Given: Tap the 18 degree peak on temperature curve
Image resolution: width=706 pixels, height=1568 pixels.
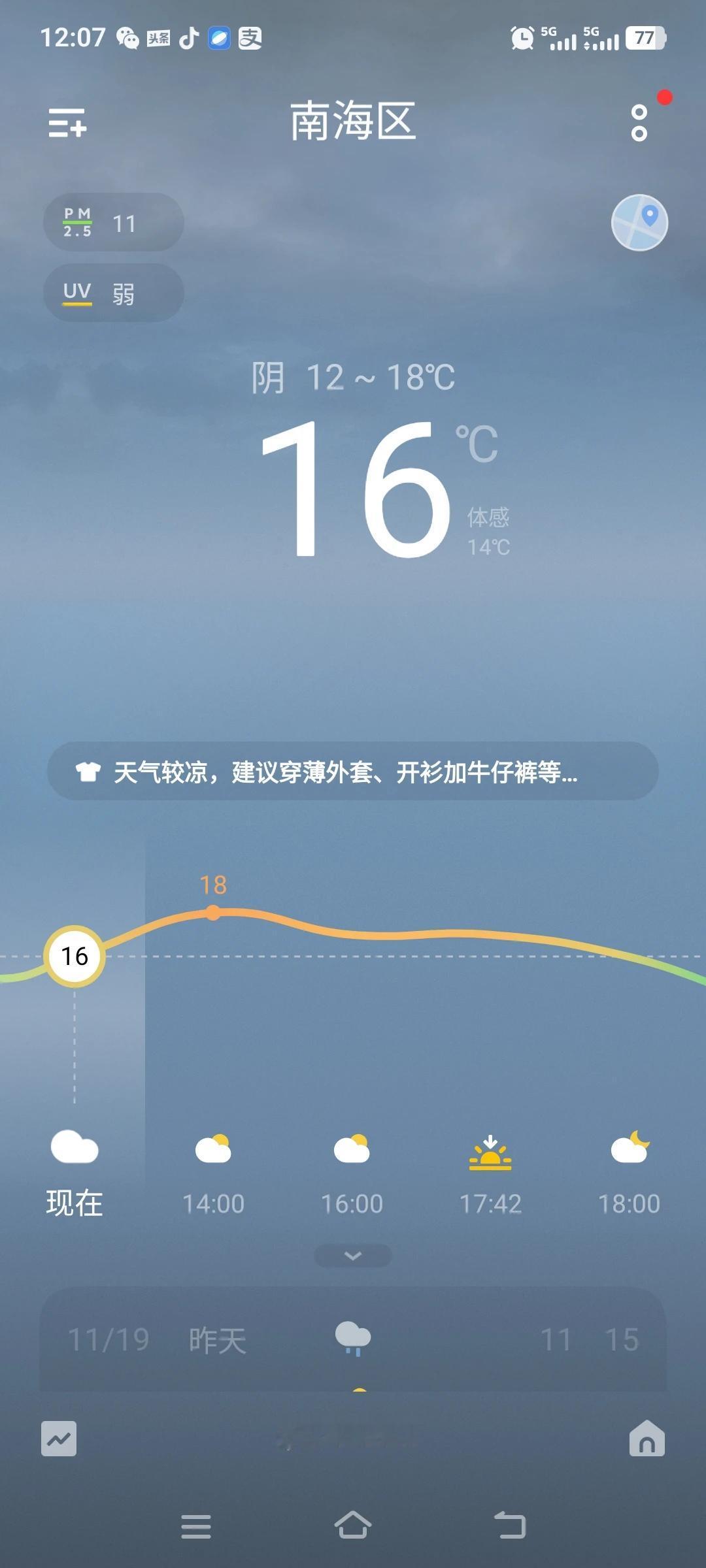Looking at the screenshot, I should click(214, 913).
